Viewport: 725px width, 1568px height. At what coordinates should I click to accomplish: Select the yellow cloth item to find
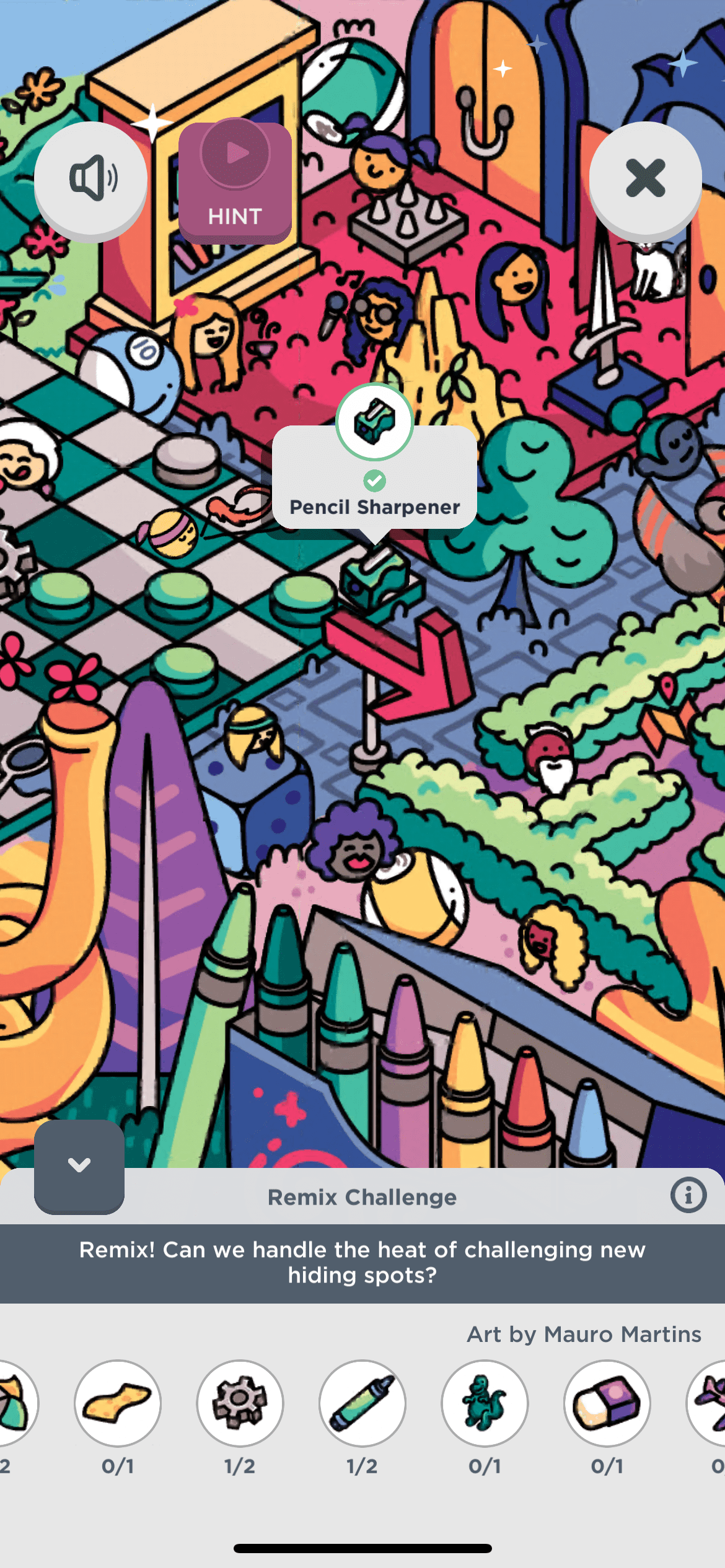[118, 1403]
